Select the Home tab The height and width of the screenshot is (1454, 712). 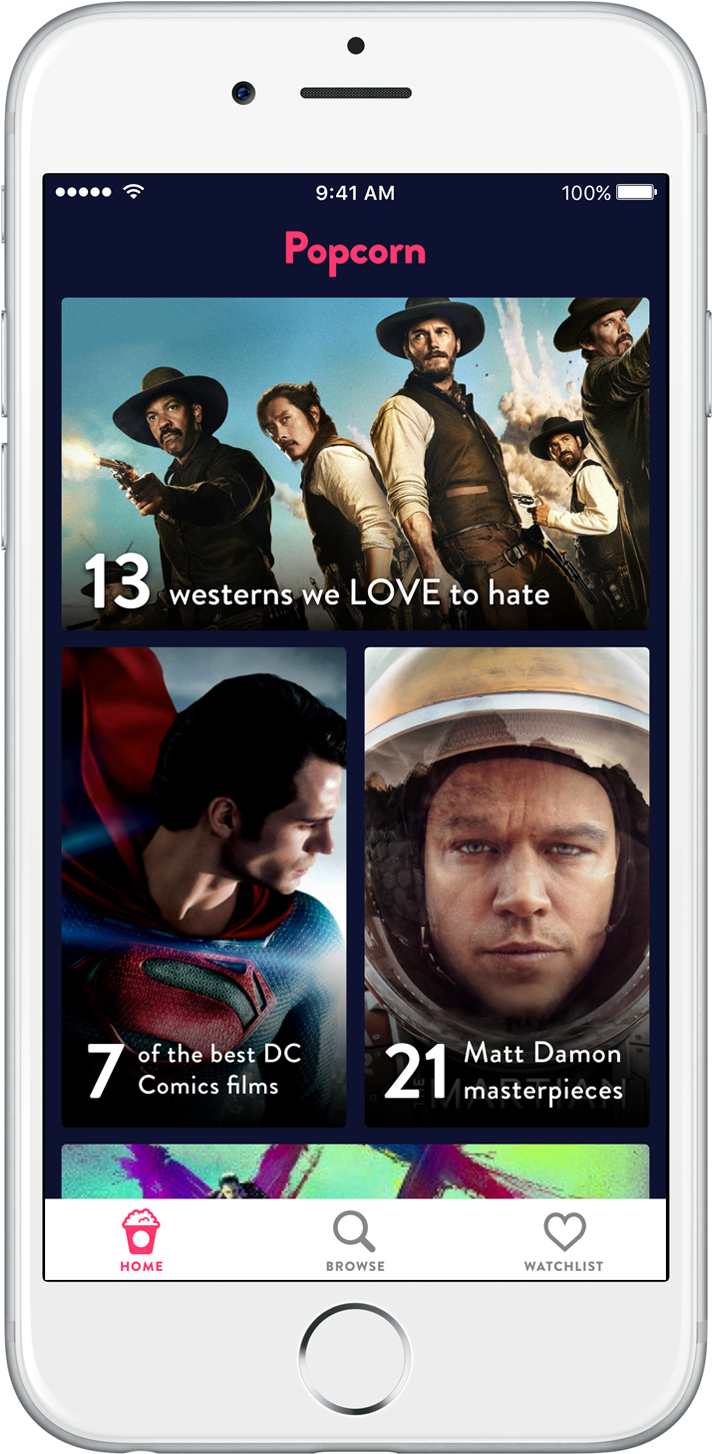click(x=141, y=1240)
